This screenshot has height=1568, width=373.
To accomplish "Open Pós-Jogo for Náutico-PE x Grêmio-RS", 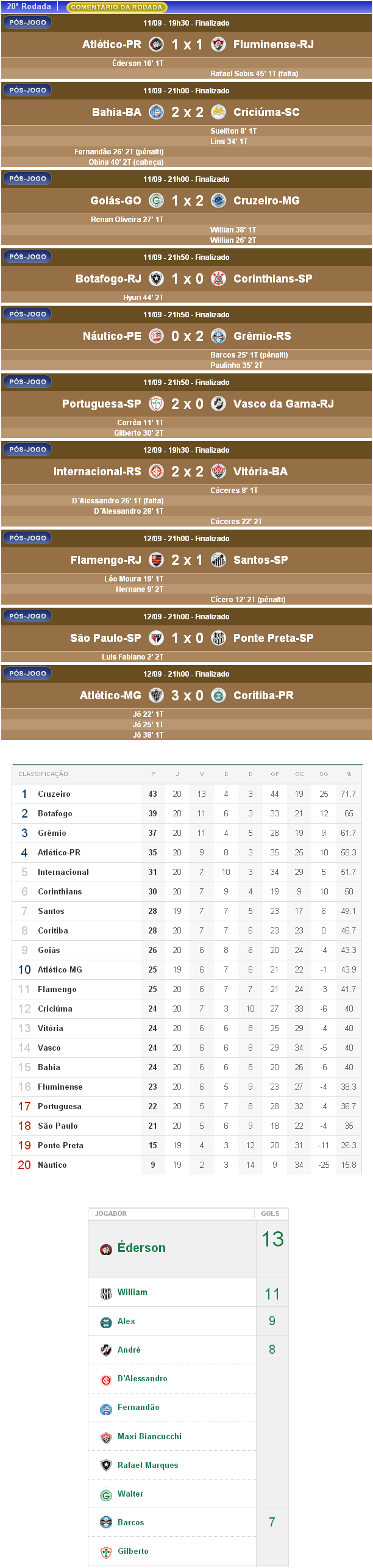I will [27, 314].
